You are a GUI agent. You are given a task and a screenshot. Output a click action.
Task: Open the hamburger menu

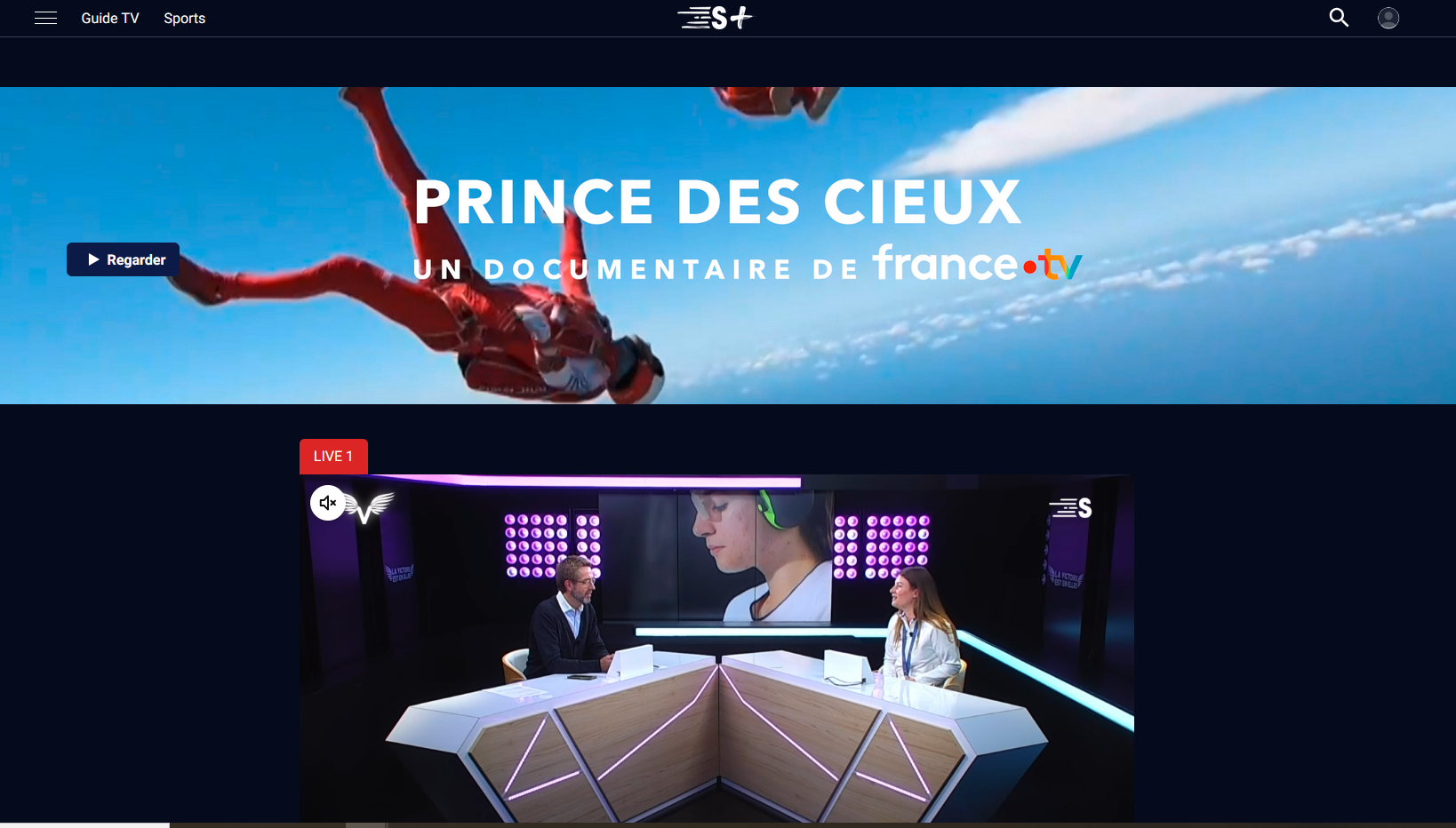point(45,18)
